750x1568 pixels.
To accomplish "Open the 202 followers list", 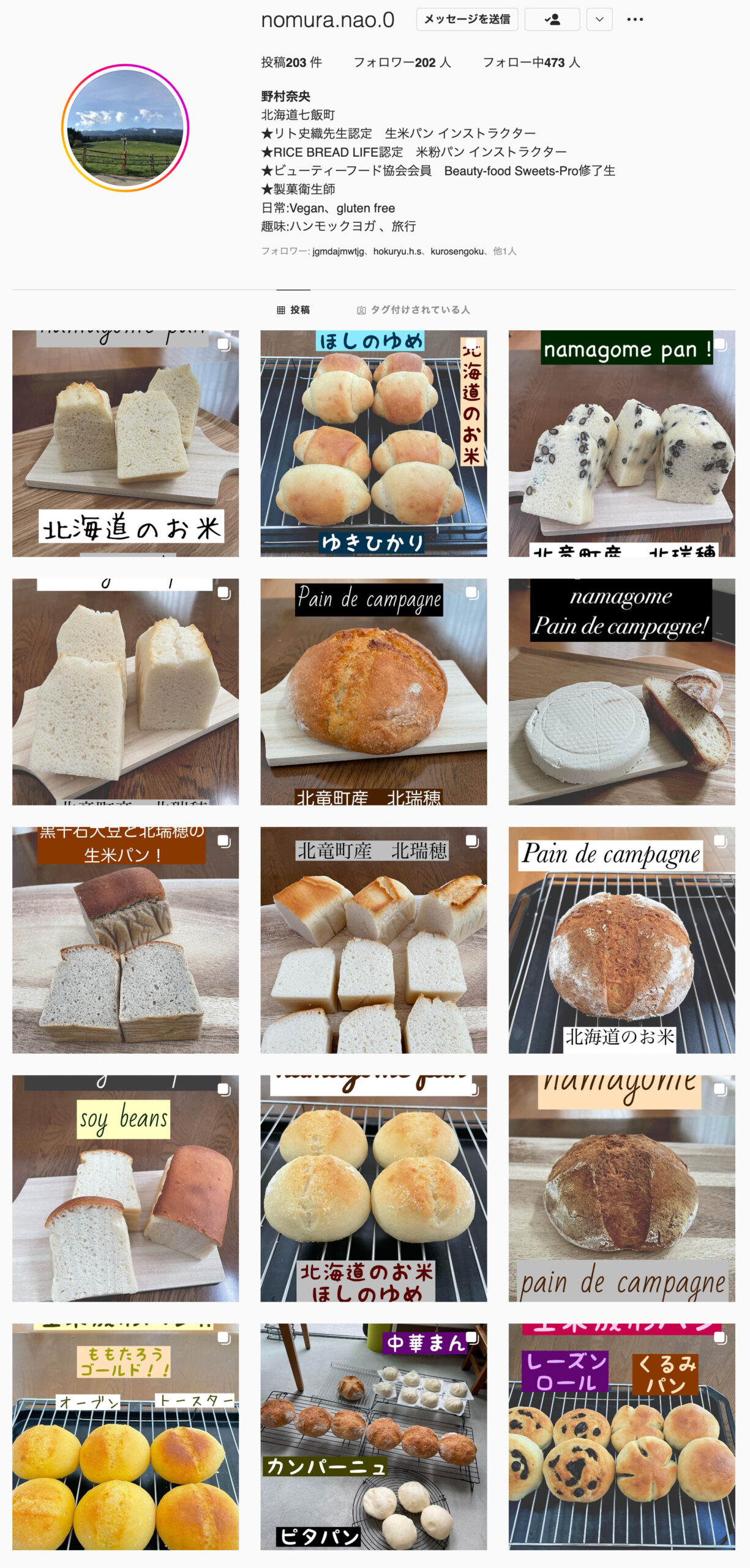I will coord(402,62).
